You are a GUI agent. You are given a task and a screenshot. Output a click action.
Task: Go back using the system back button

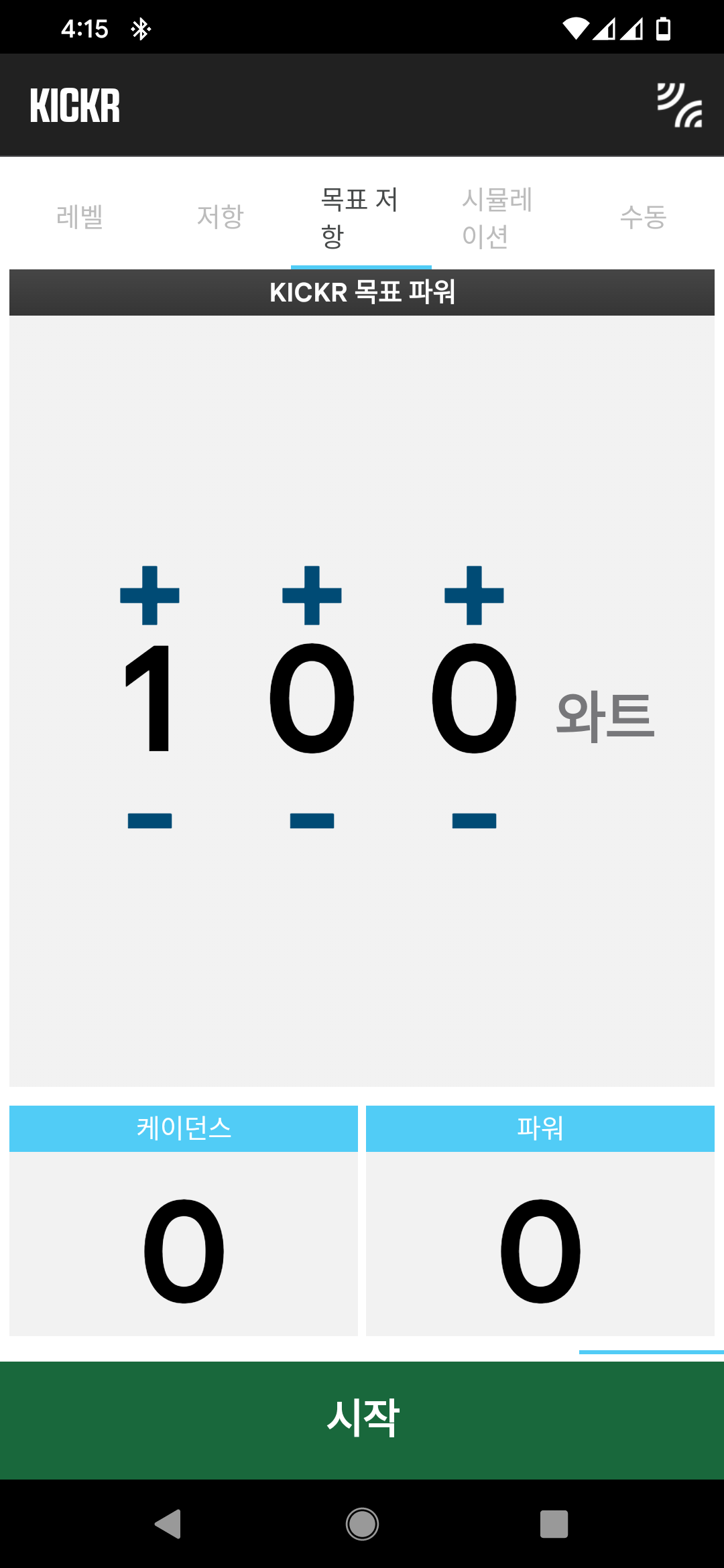168,1524
